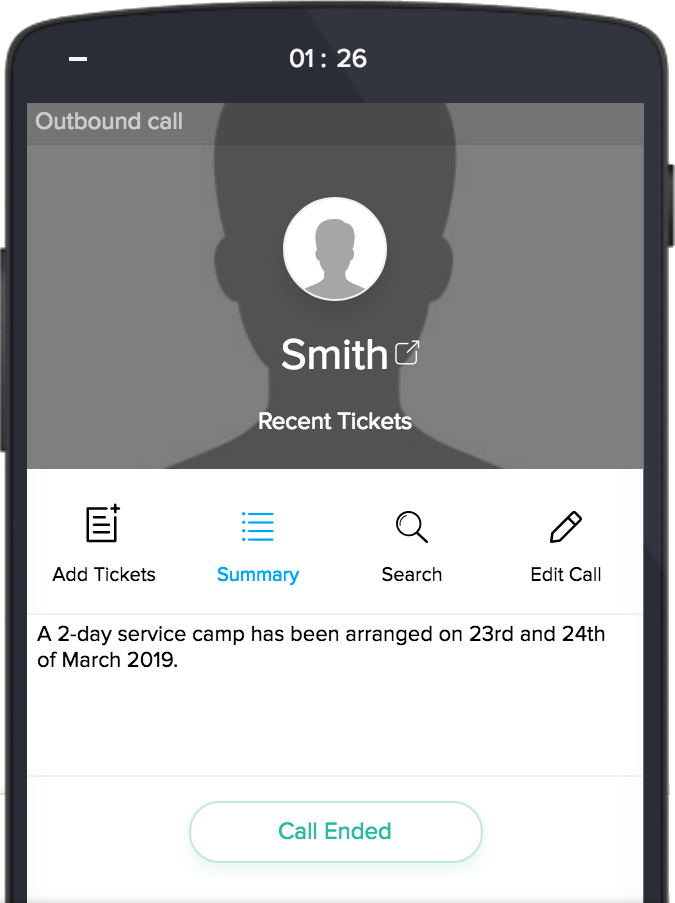This screenshot has height=903, width=675.
Task: Minimize the call widget
Action: [78, 59]
